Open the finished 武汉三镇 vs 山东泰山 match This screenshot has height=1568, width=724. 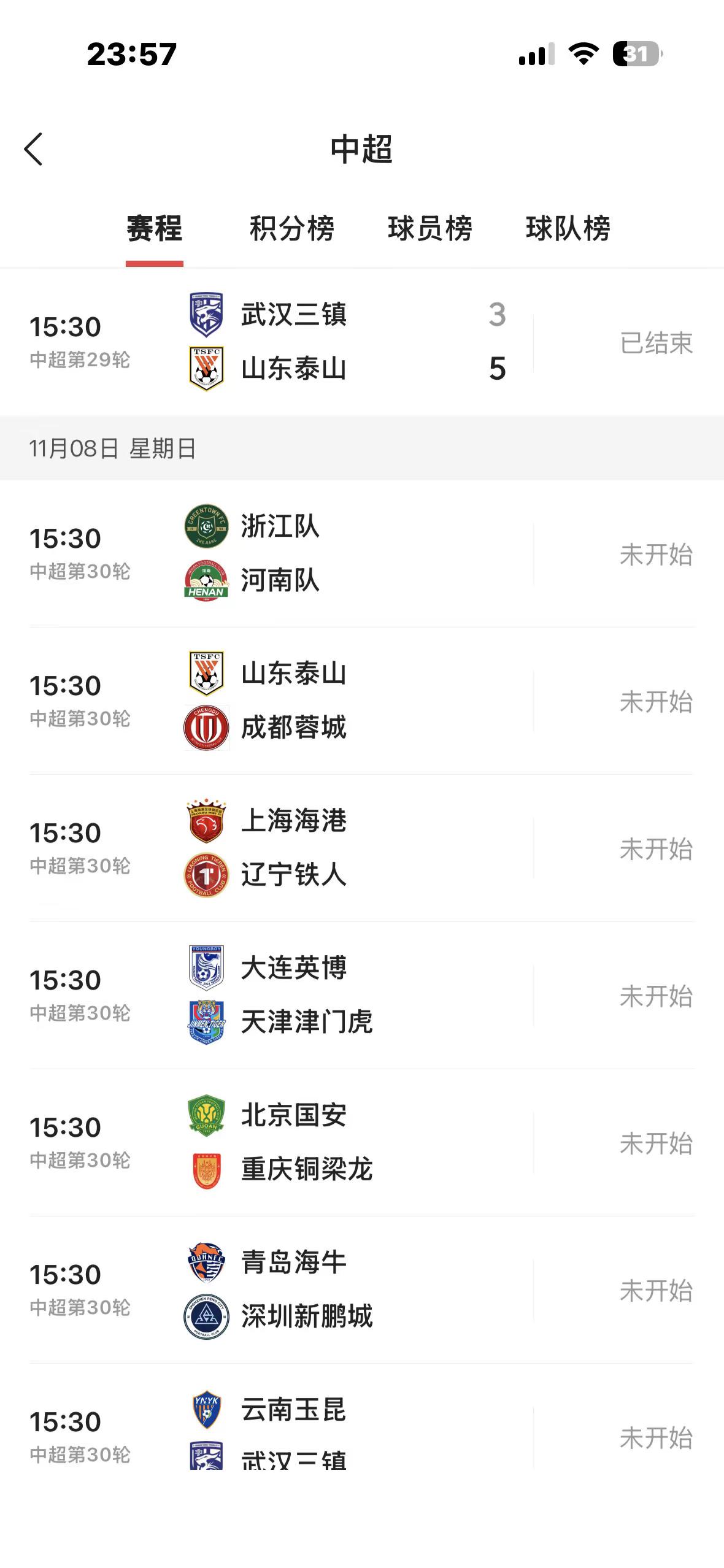coord(362,342)
